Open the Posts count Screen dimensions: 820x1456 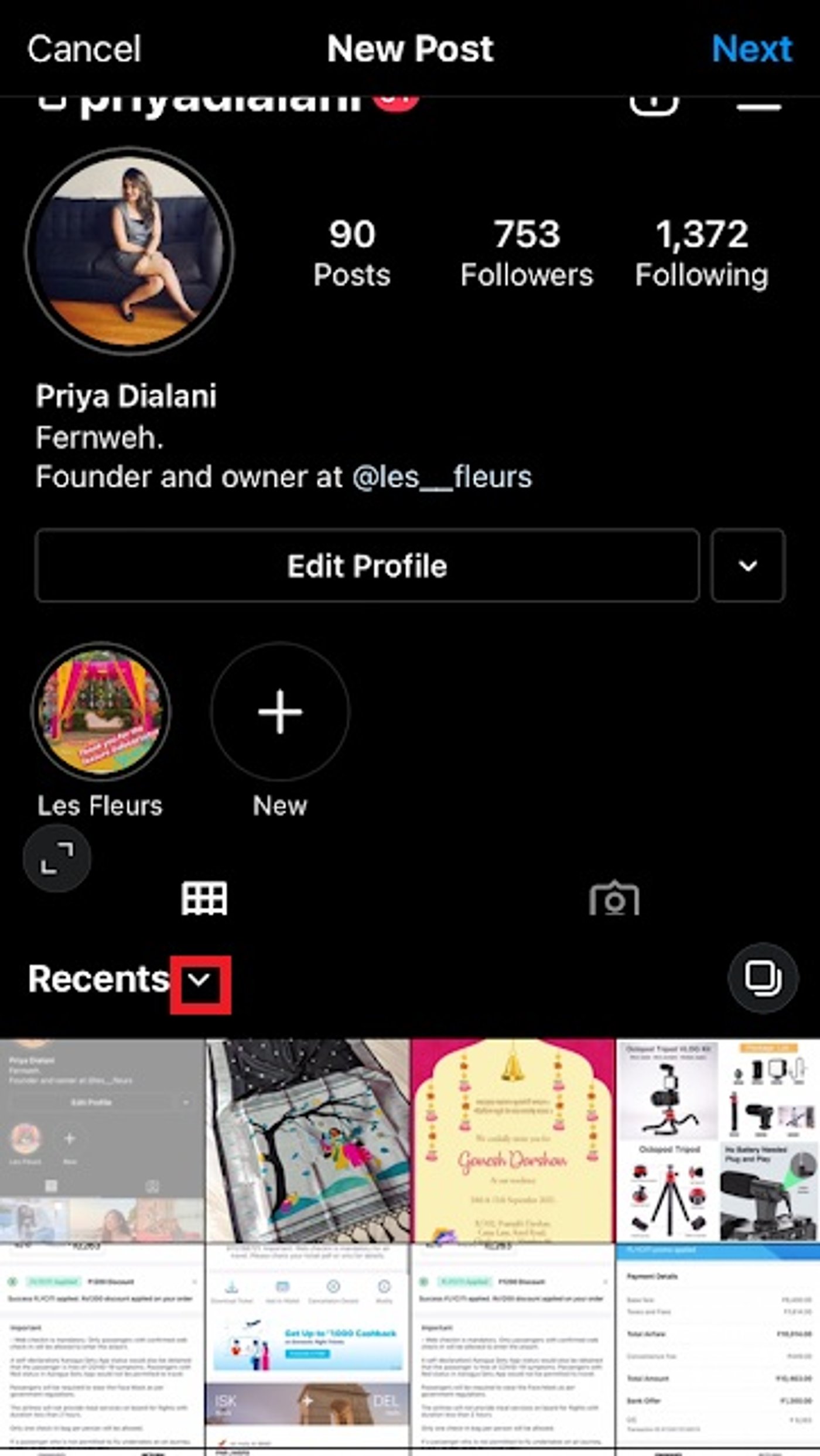[351, 252]
